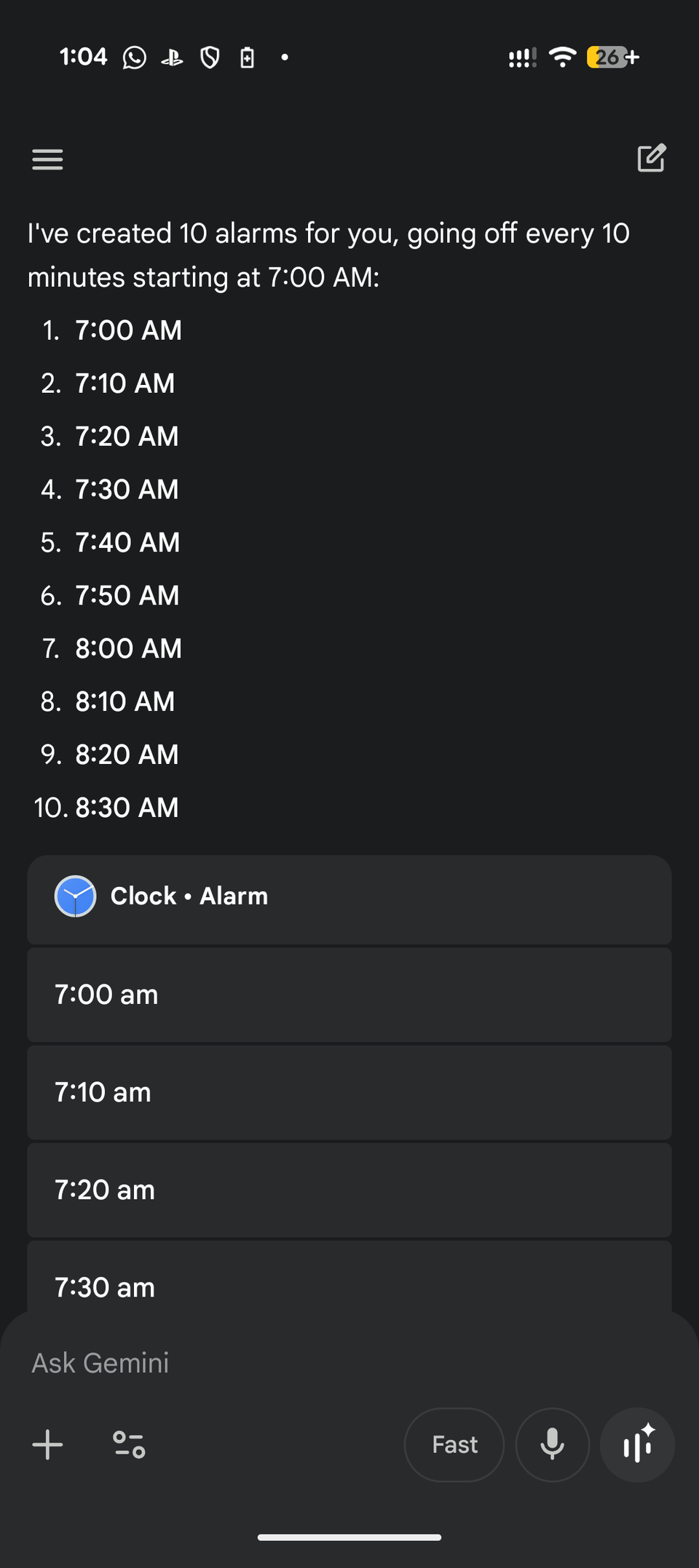Image resolution: width=699 pixels, height=1568 pixels.
Task: Open the navigation drawer menu
Action: pyautogui.click(x=47, y=159)
